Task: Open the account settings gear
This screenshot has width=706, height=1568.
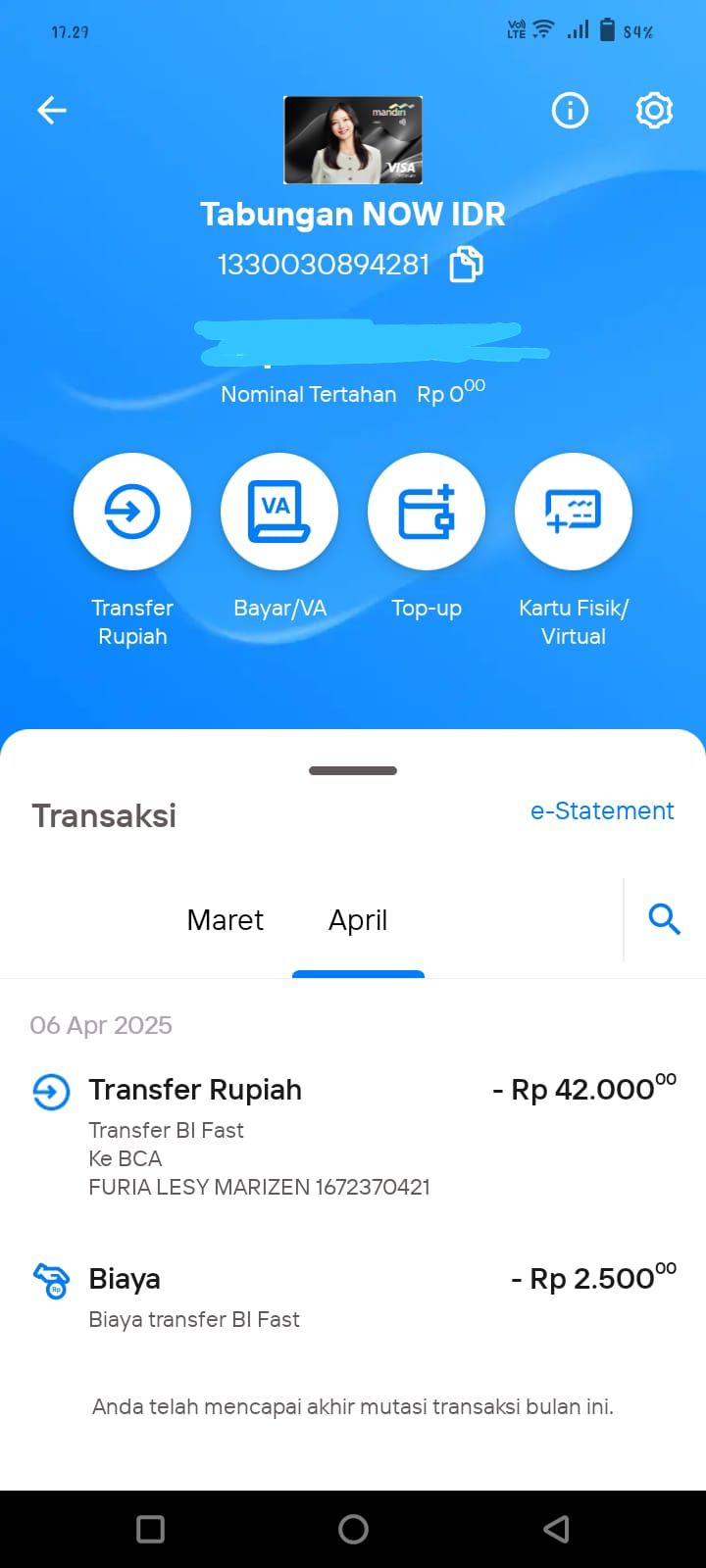Action: (x=654, y=111)
